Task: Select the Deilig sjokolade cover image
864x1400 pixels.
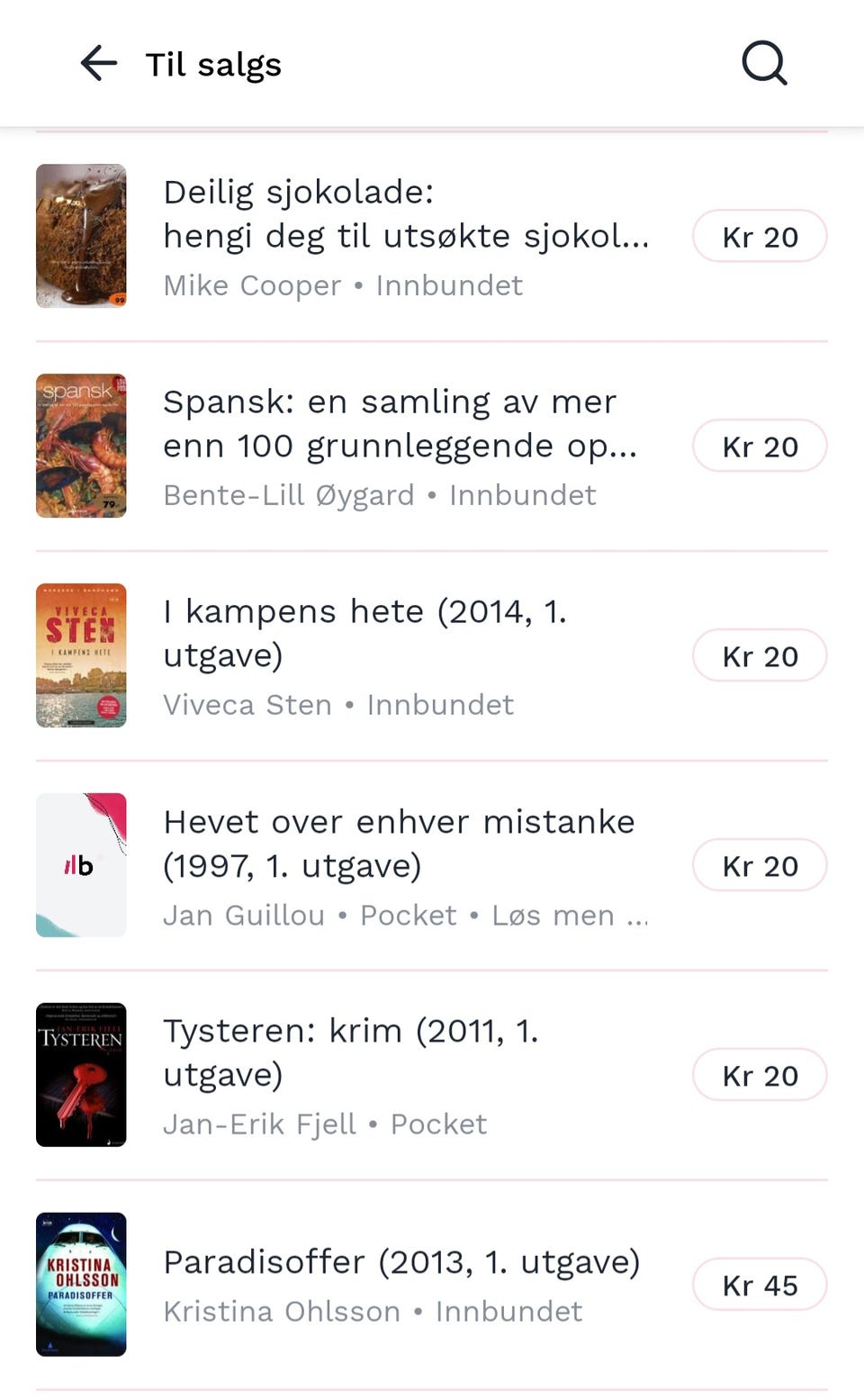Action: coord(81,236)
